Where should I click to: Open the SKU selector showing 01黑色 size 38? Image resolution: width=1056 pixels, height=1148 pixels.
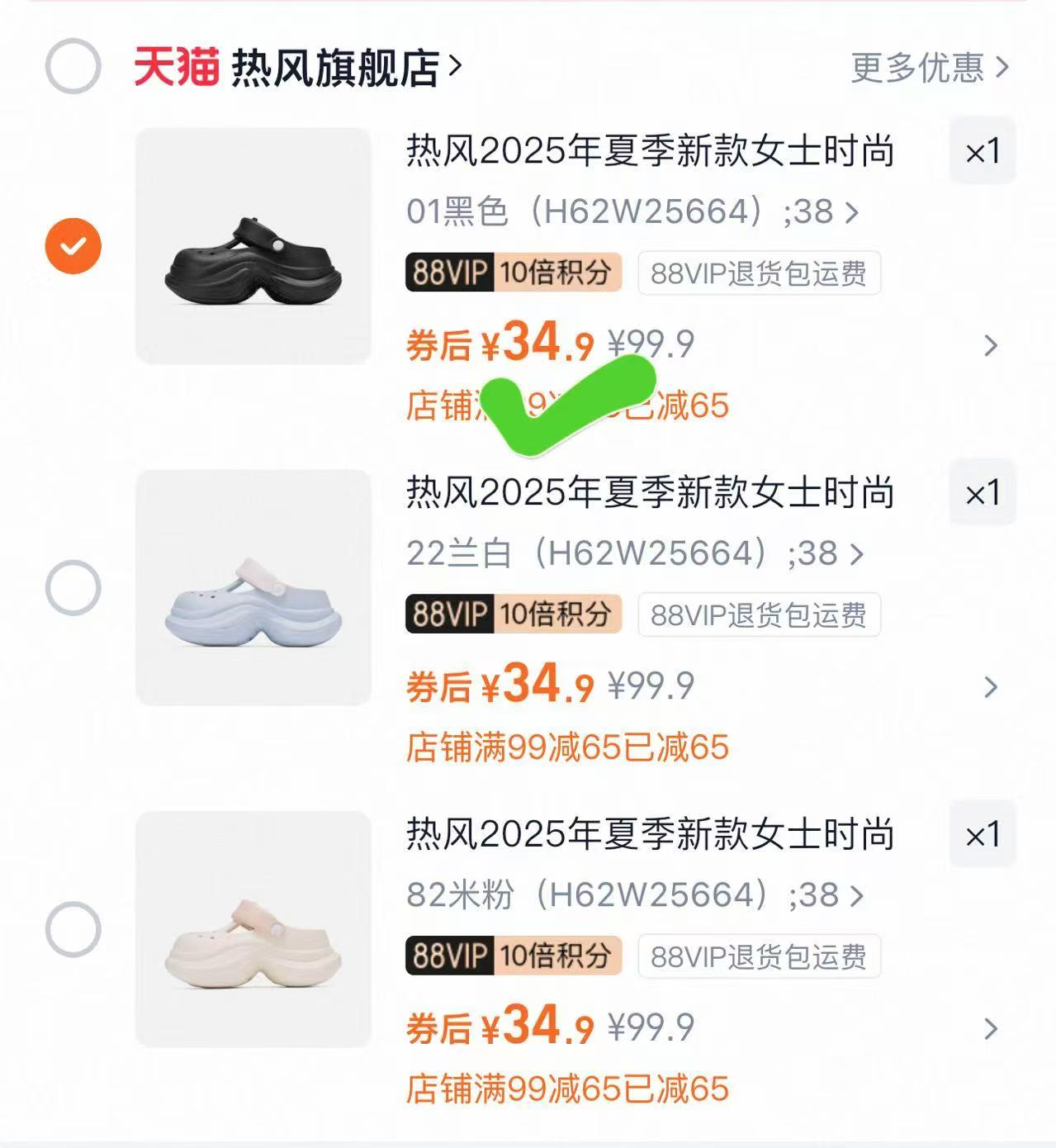click(633, 214)
